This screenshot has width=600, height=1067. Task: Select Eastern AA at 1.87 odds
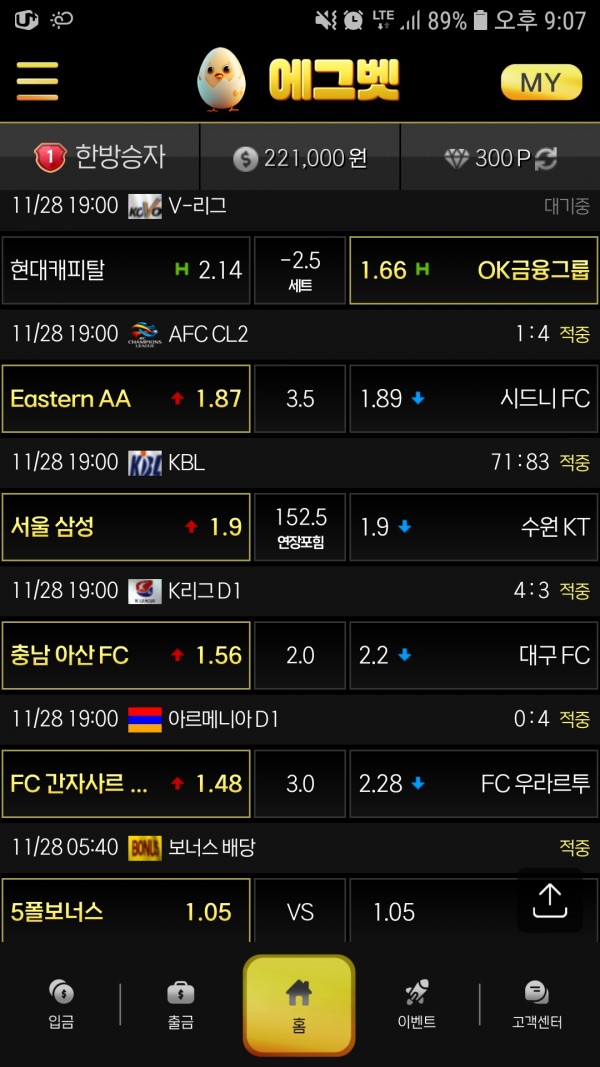pyautogui.click(x=126, y=399)
